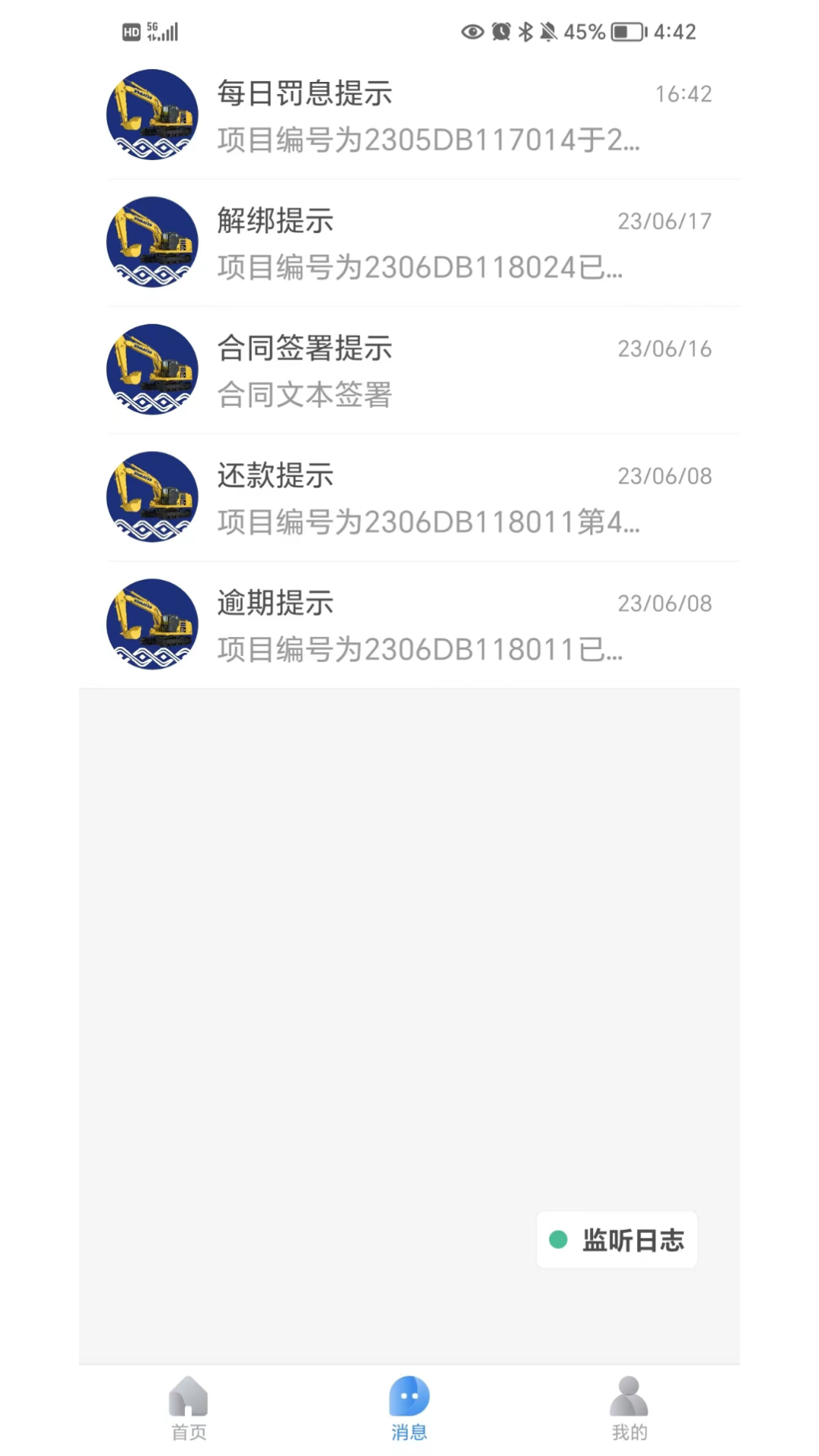Tap the blue chat bubble message icon

point(409,1396)
